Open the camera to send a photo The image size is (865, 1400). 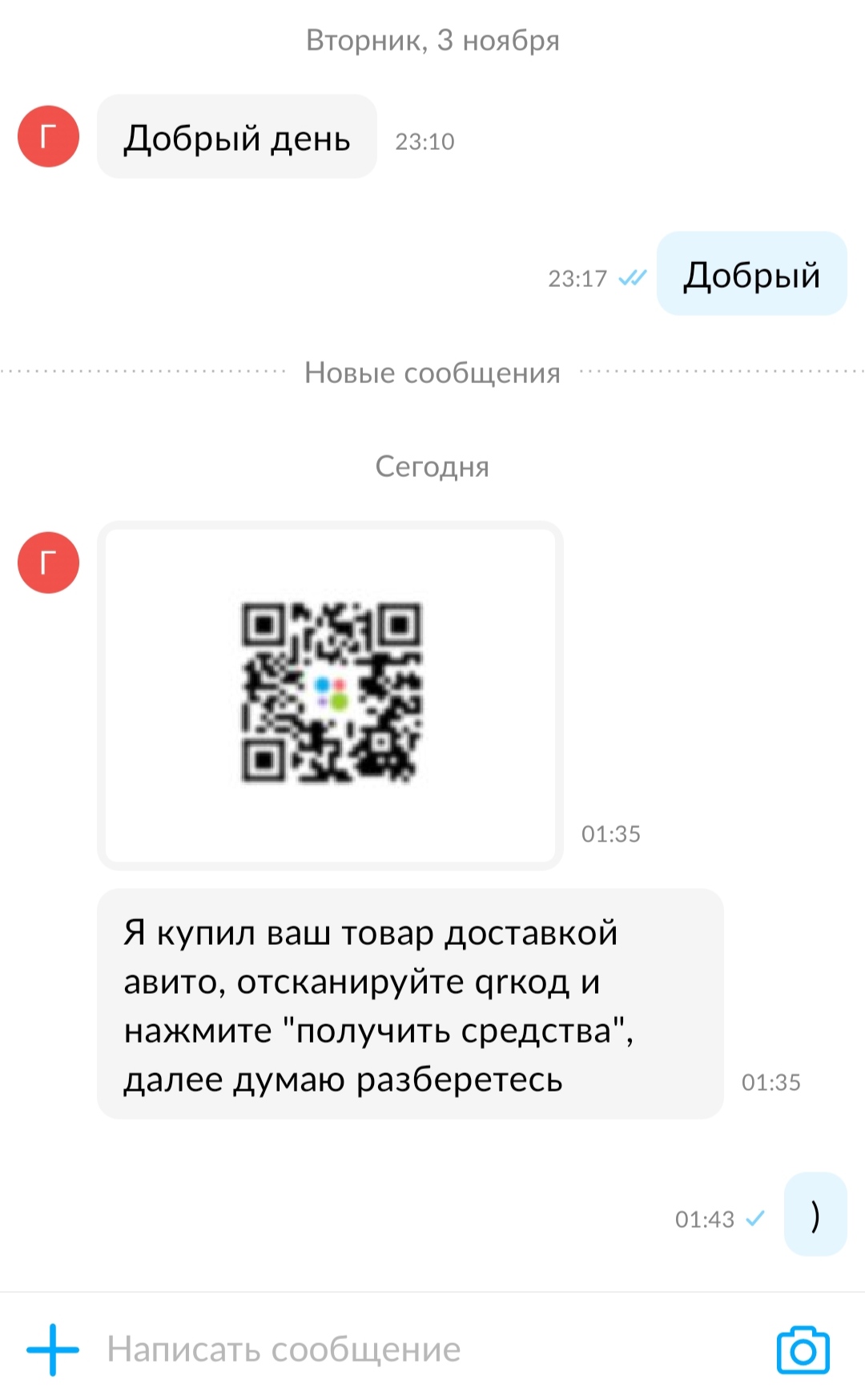803,1350
